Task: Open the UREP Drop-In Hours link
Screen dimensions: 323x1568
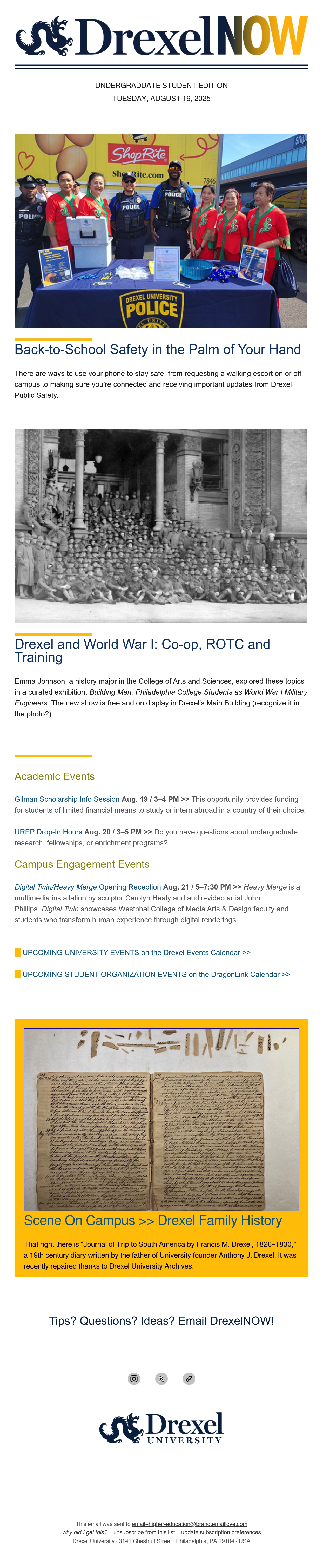Action: (48, 832)
